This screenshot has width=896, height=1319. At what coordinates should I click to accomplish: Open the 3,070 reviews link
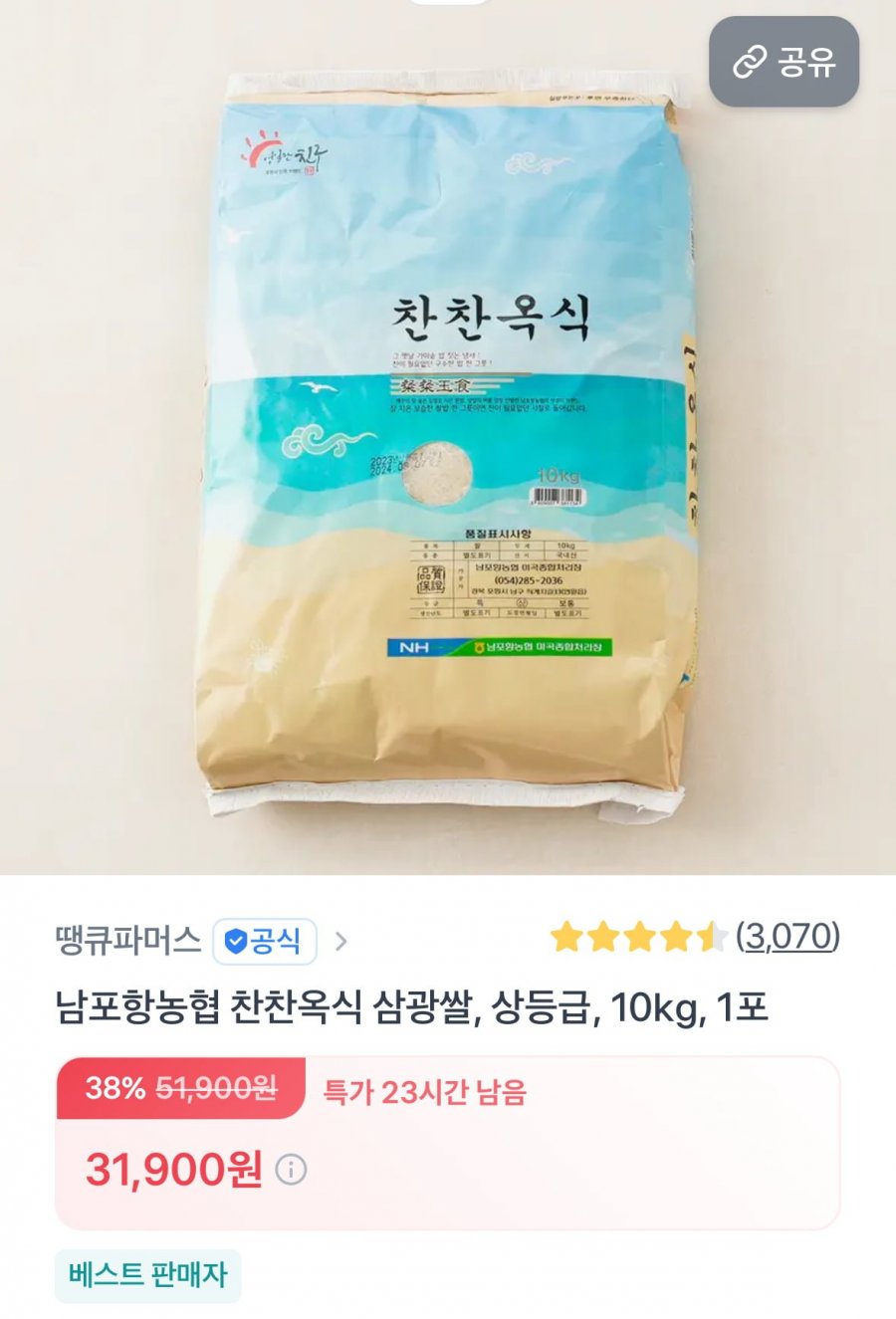787,937
